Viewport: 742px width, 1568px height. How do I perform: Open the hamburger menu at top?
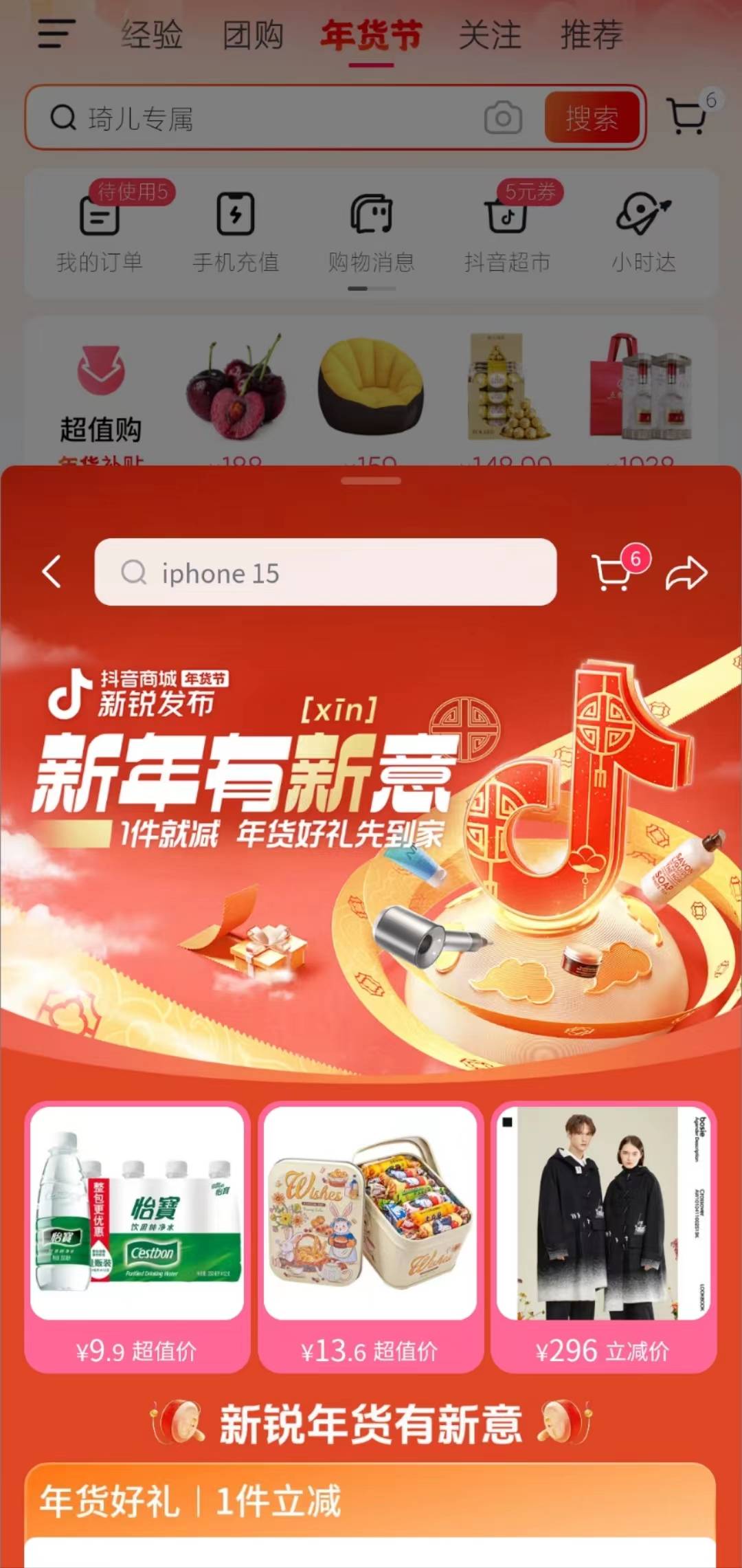pos(56,34)
